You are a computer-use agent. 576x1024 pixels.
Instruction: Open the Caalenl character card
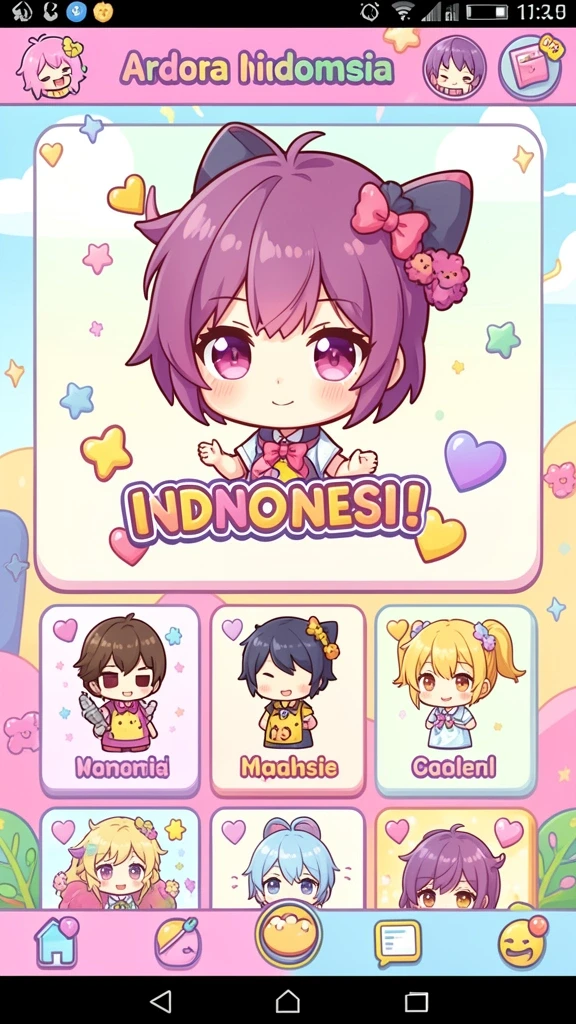456,699
